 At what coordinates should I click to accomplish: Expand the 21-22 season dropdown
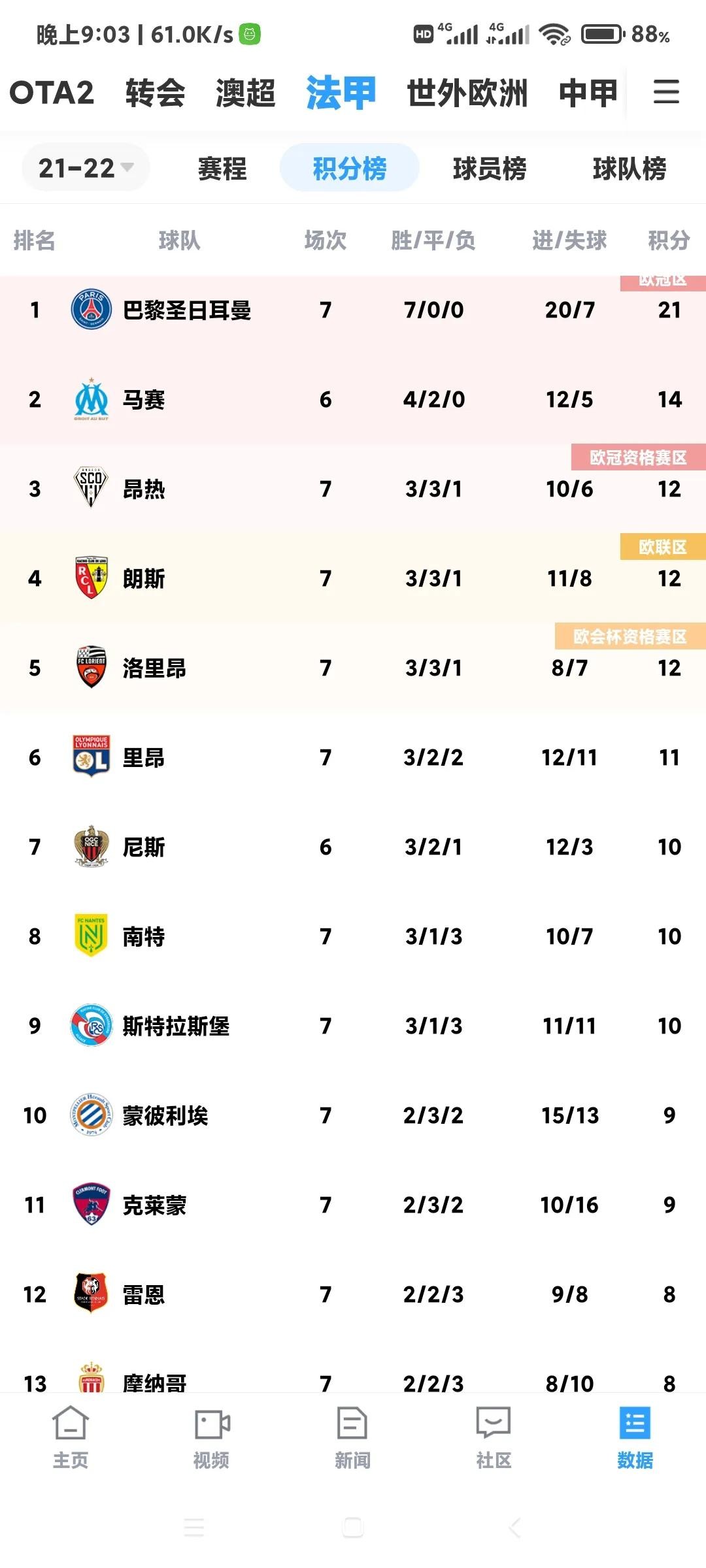[x=86, y=168]
